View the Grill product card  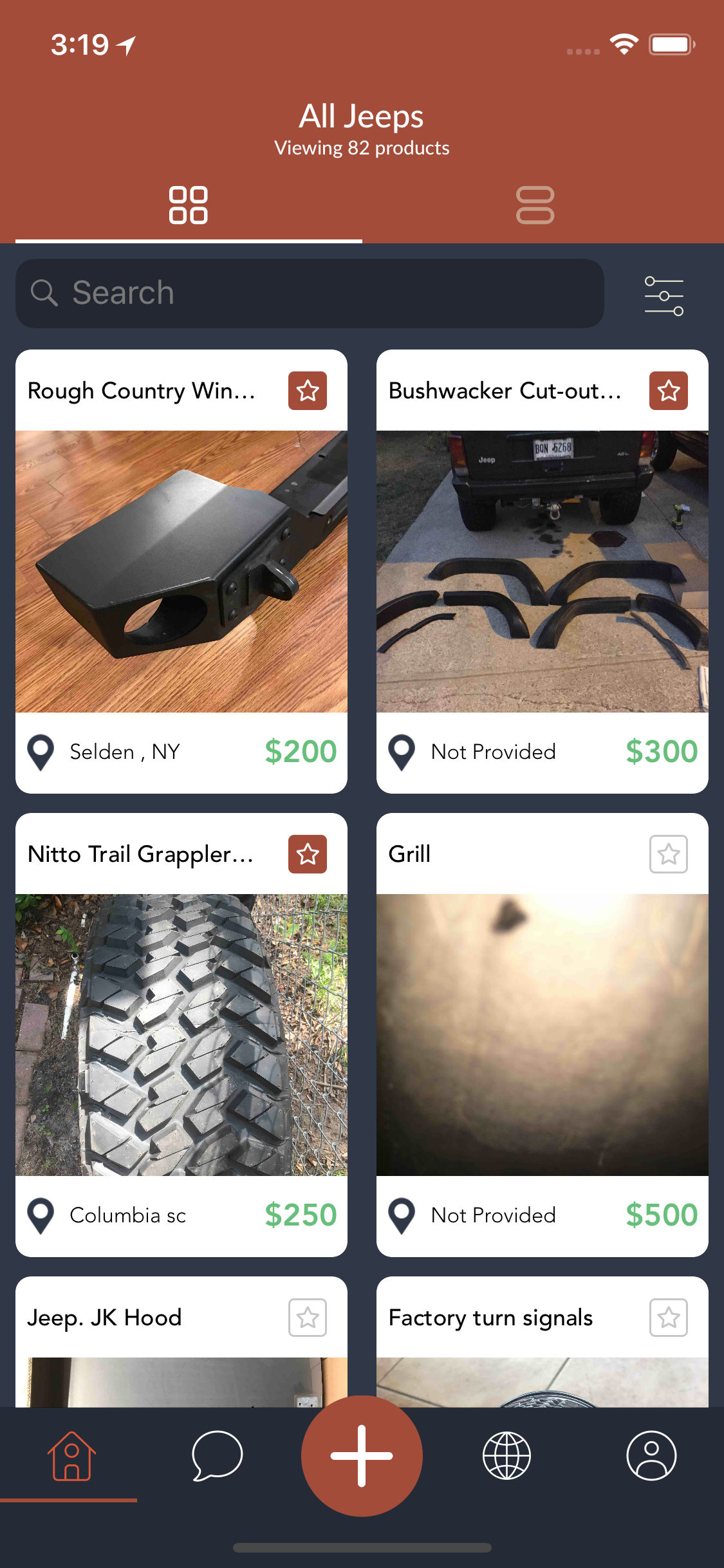click(x=543, y=1035)
